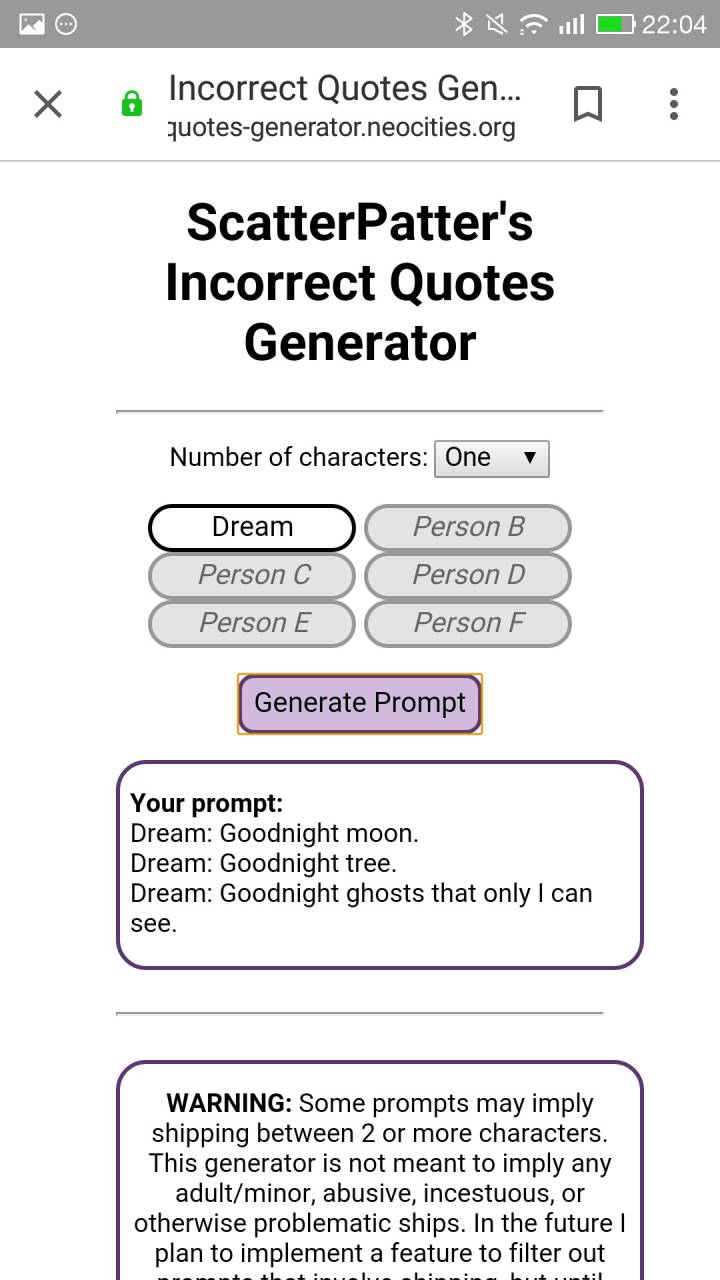View site security via lock icon

point(132,104)
